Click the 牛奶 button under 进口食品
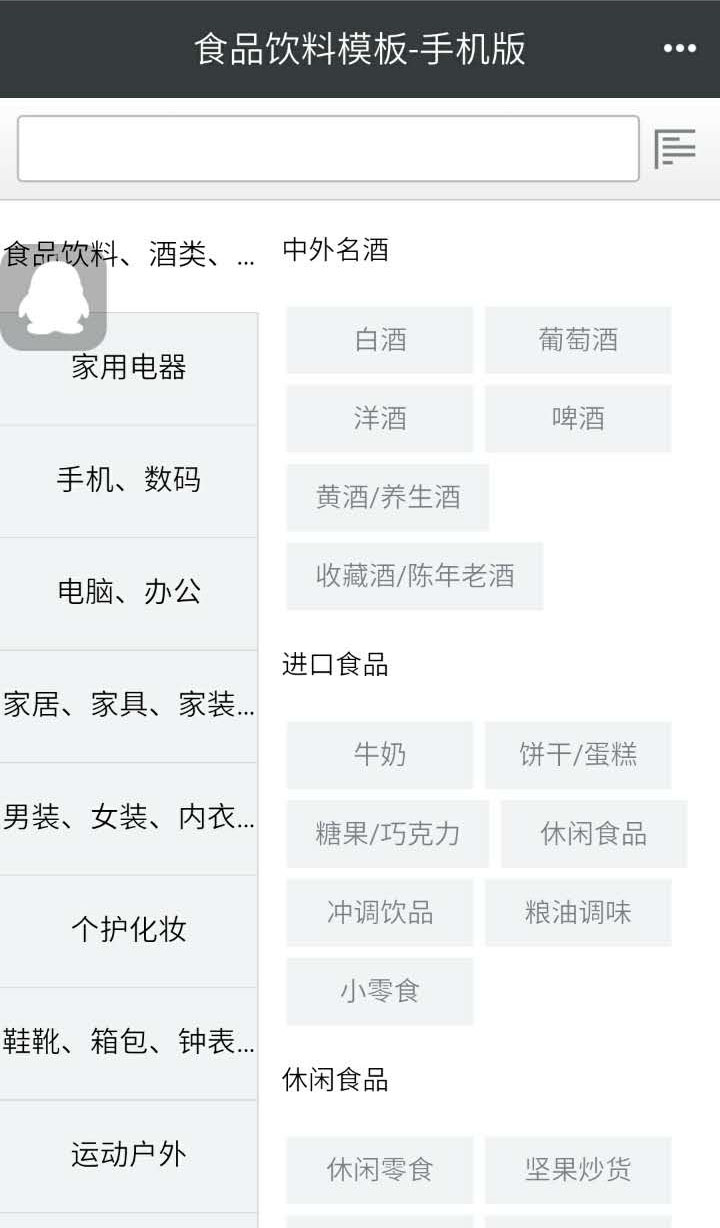The image size is (720, 1228). click(x=379, y=755)
